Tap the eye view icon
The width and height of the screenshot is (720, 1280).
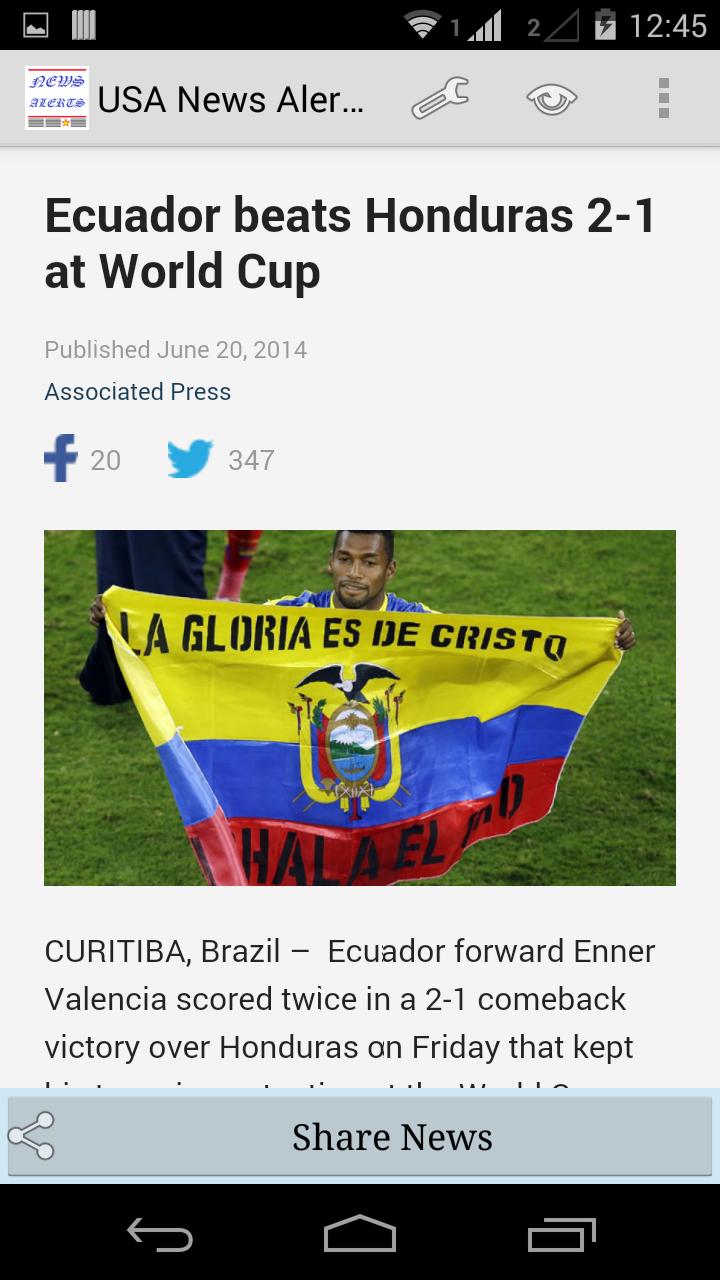552,99
